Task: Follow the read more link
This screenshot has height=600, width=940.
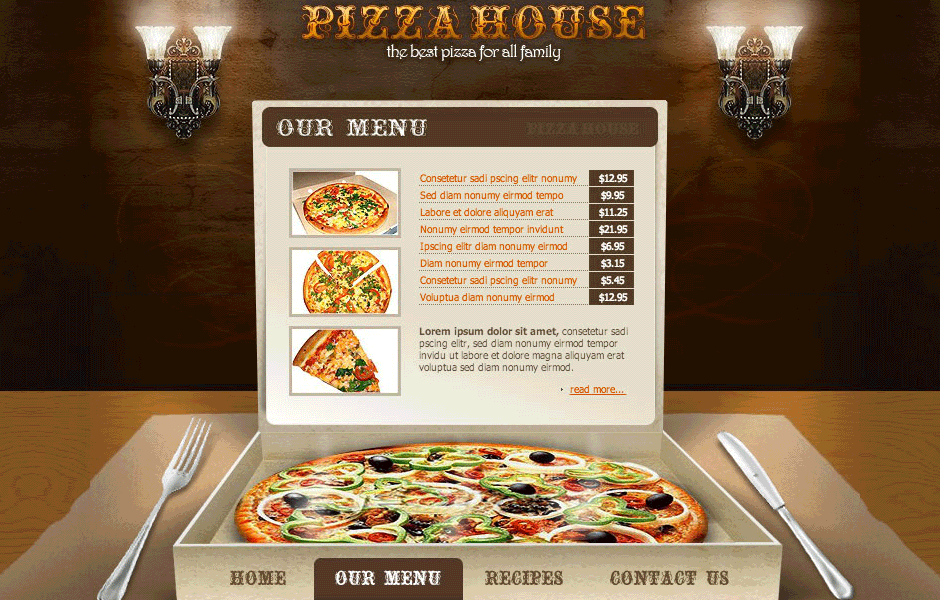Action: [597, 389]
